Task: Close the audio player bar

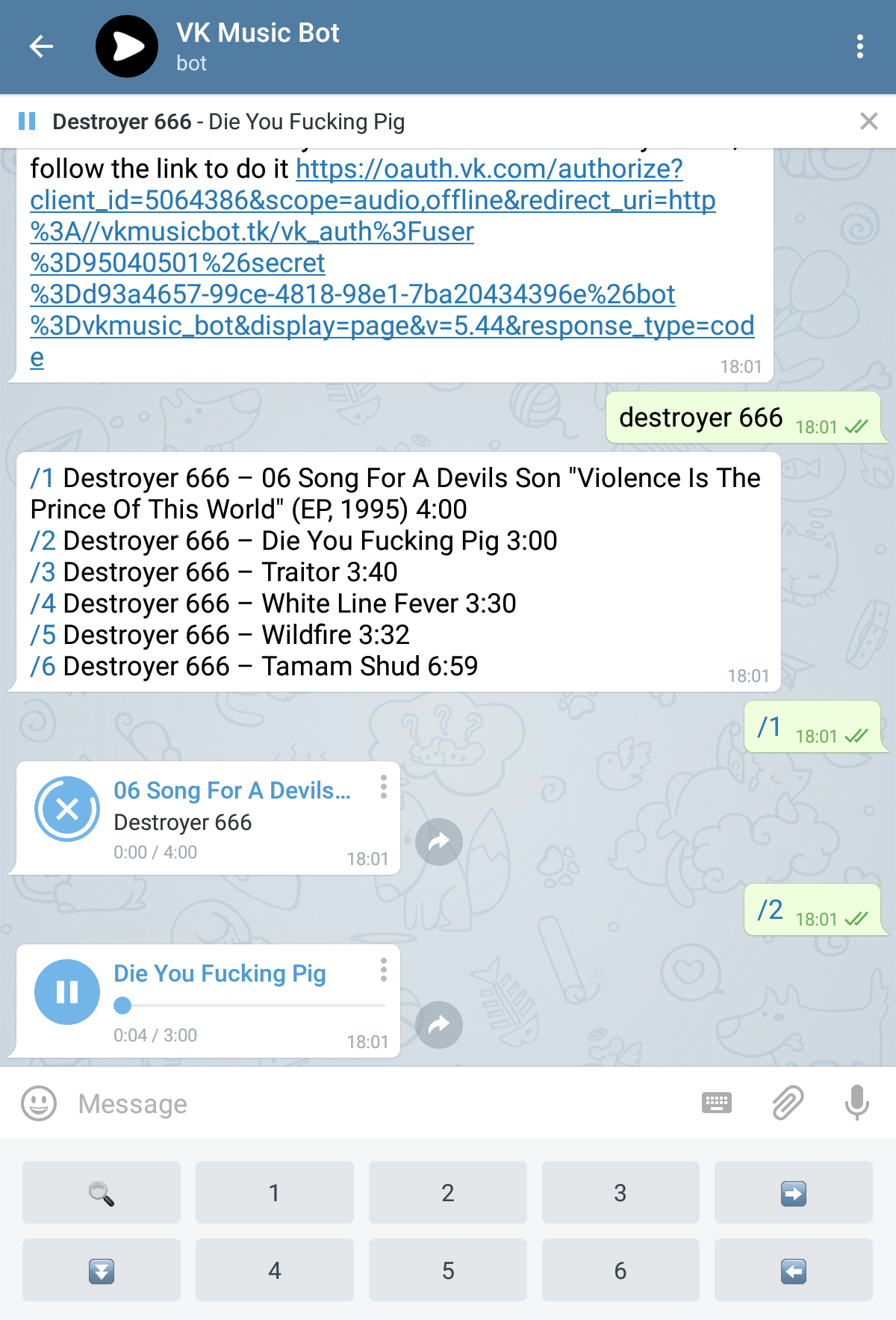Action: [x=868, y=121]
